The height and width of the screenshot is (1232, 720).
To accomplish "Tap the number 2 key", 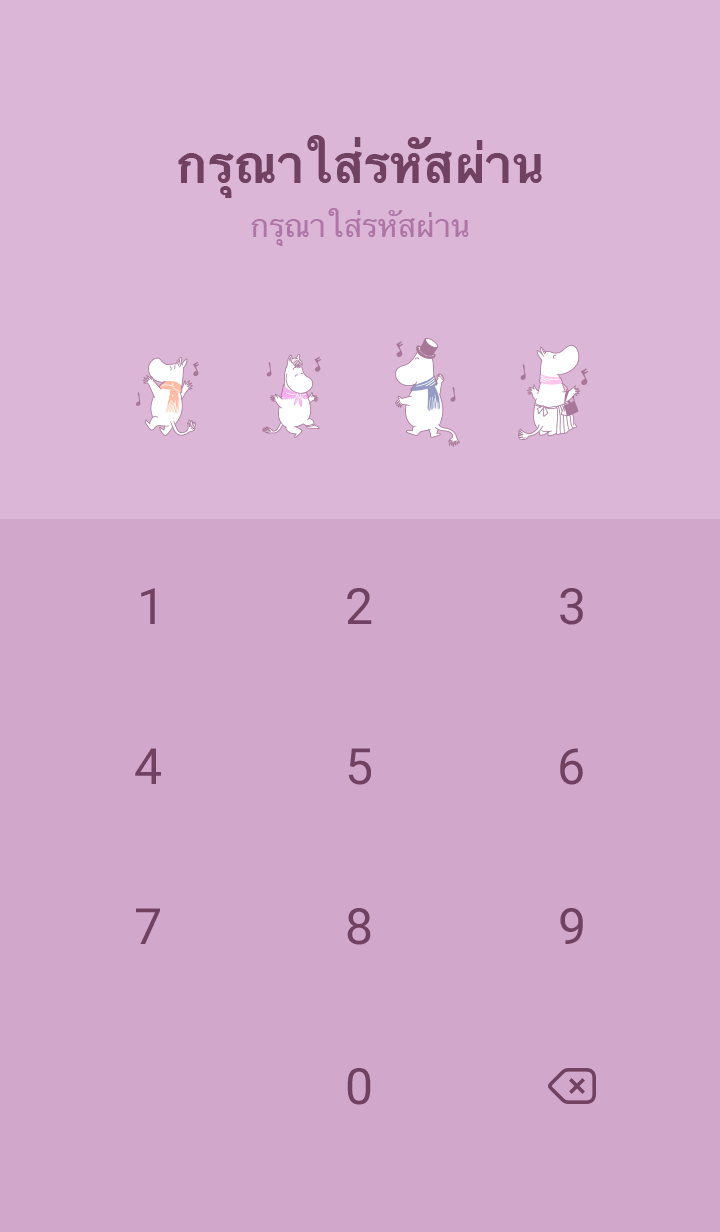I will click(359, 607).
